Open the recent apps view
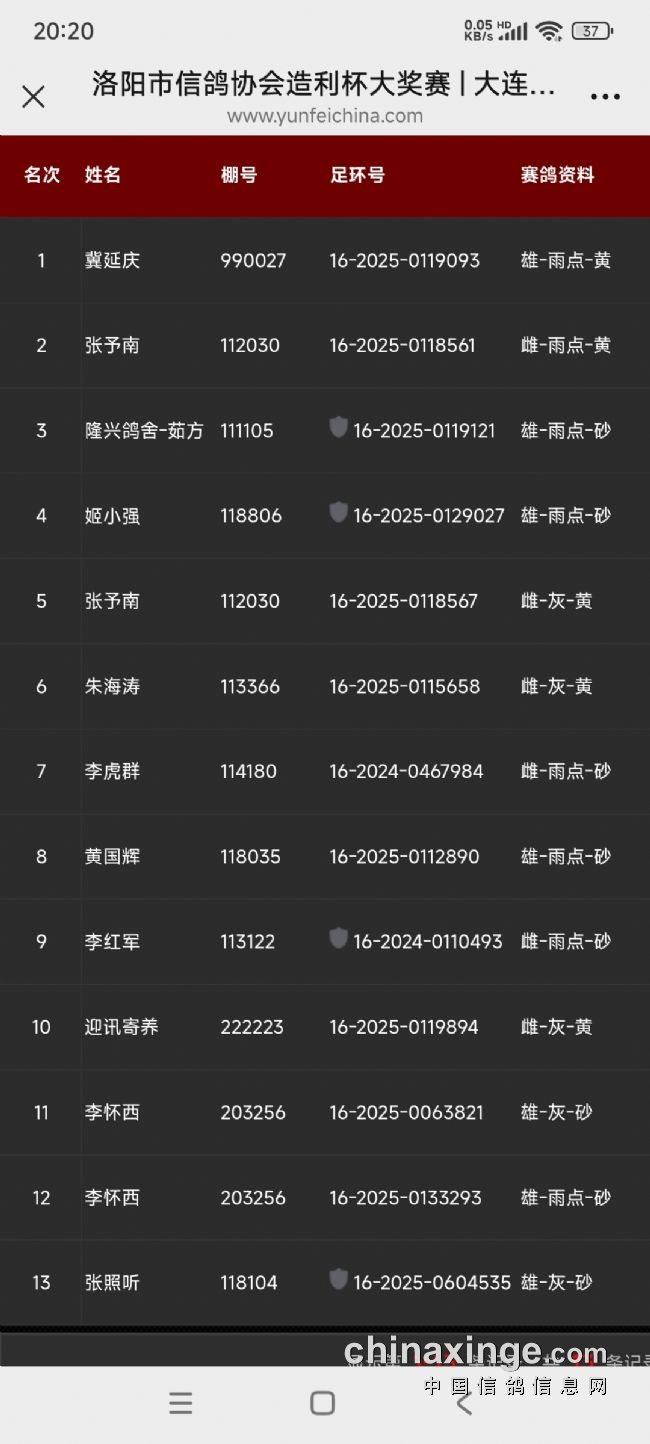Image resolution: width=650 pixels, height=1444 pixels. (181, 1403)
